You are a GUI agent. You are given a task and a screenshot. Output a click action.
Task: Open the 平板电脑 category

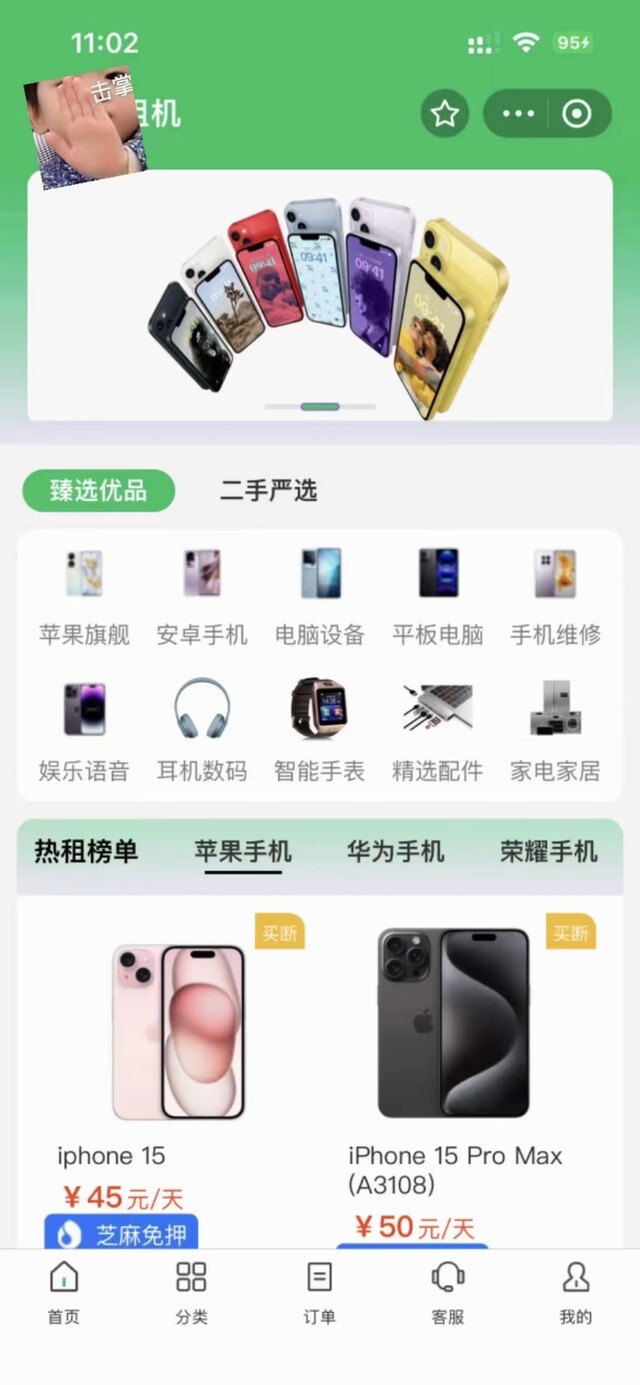pyautogui.click(x=438, y=596)
